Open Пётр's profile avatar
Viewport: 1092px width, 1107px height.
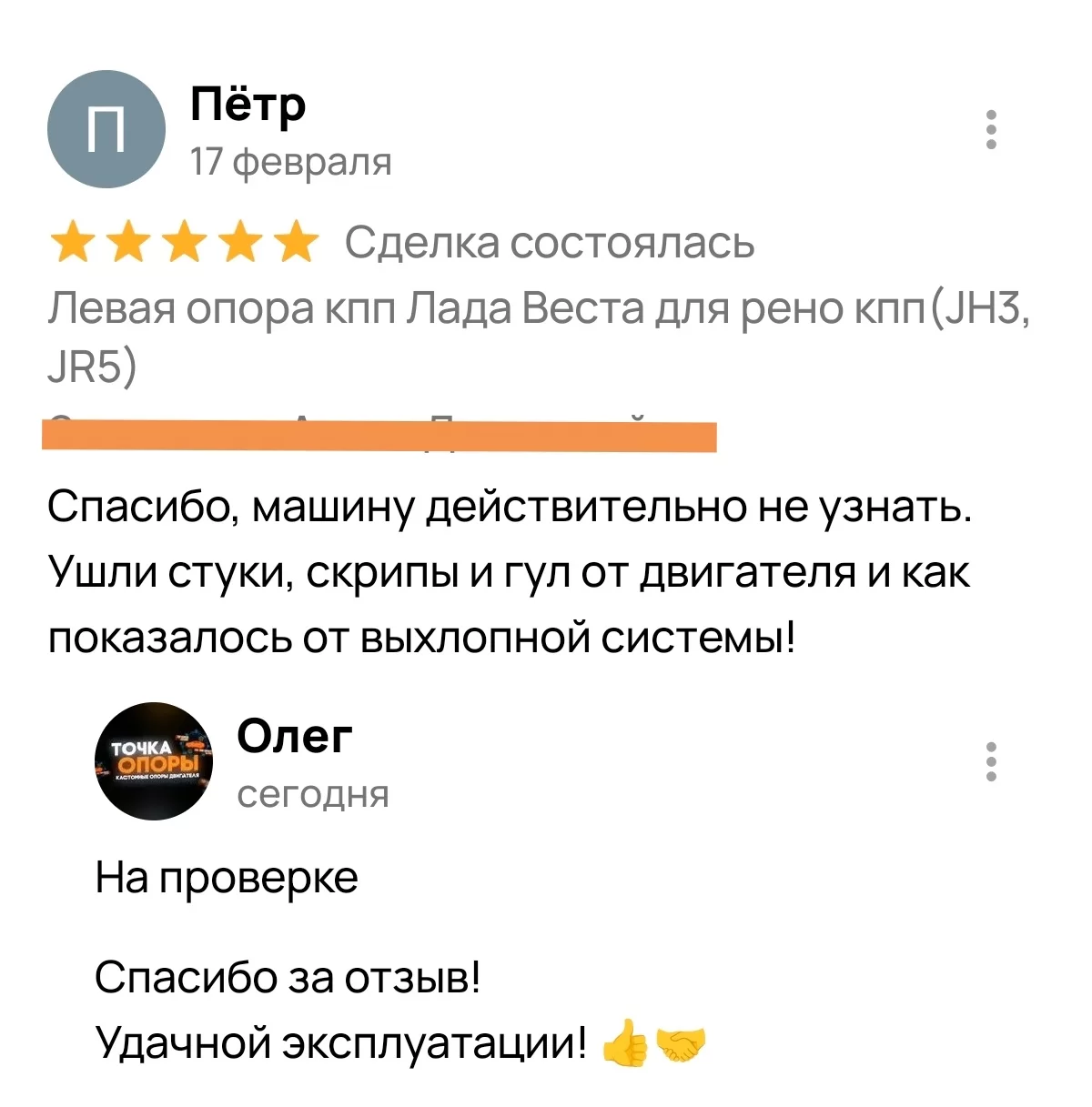[x=106, y=129]
